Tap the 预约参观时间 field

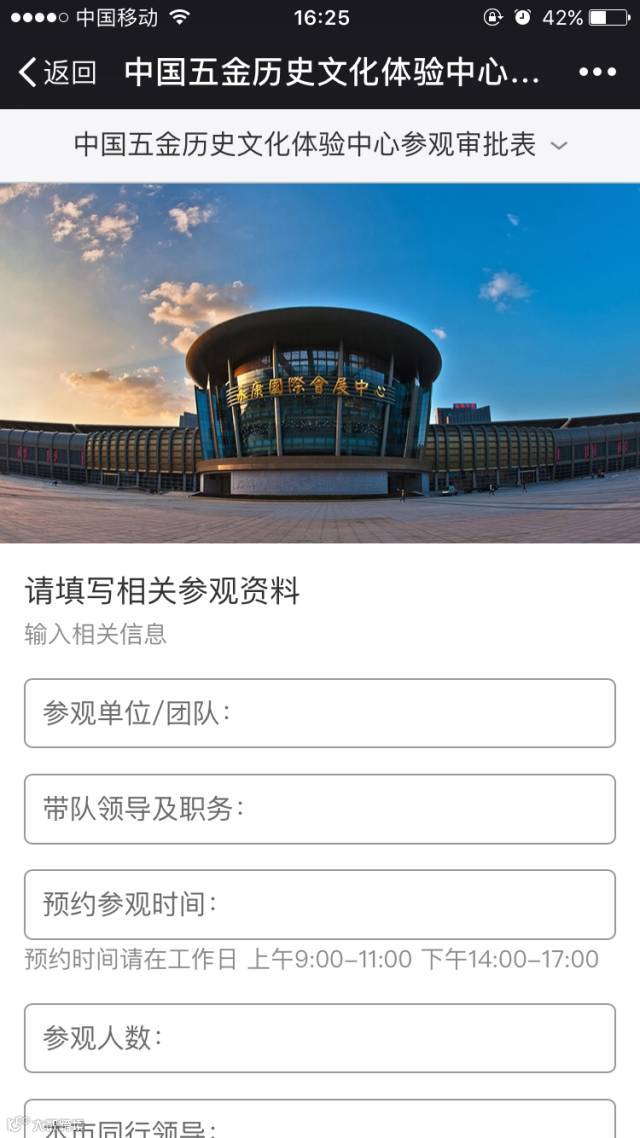pos(320,904)
